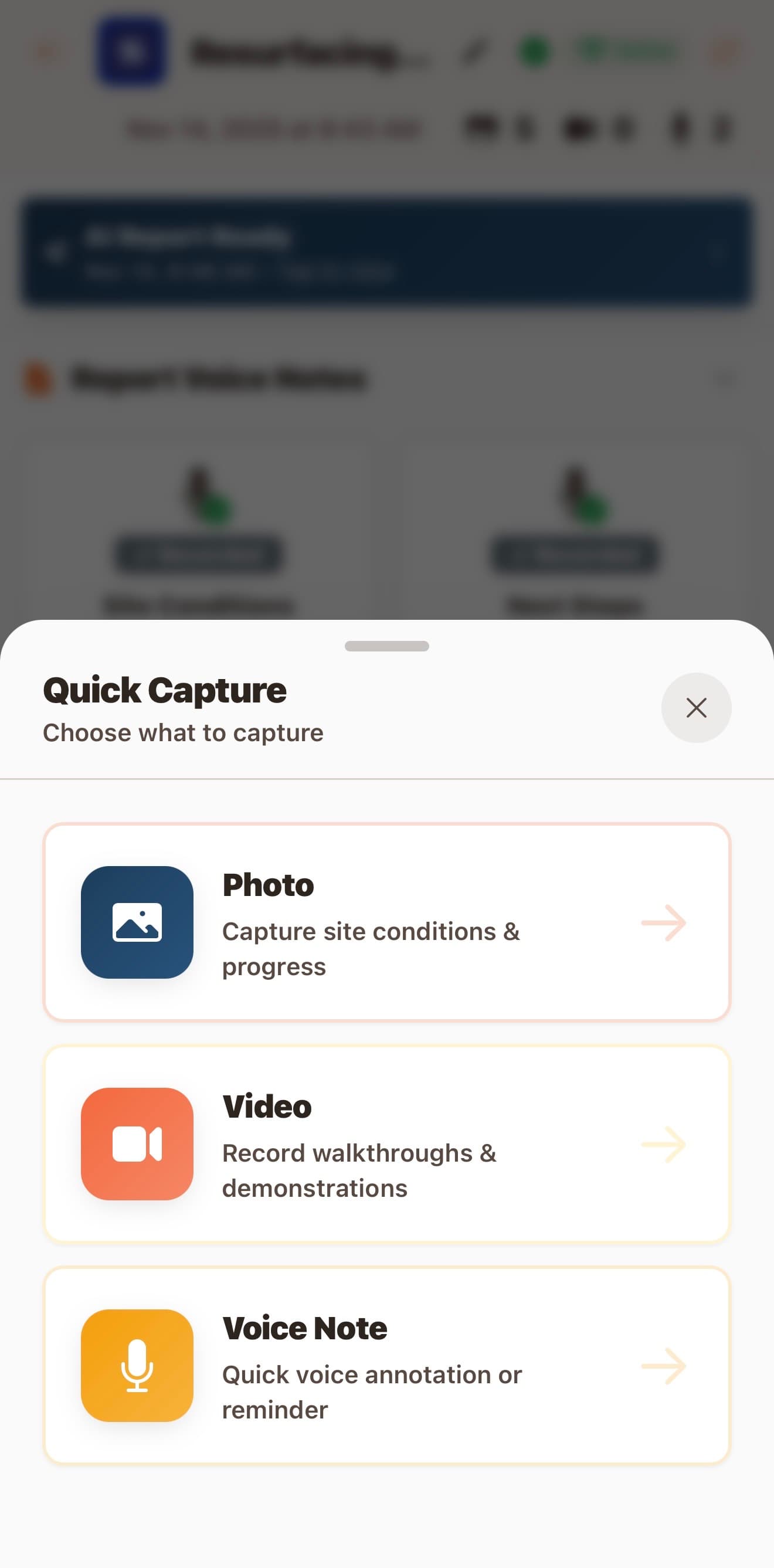
Task: Click the arrow beside the Video option
Action: point(664,1146)
